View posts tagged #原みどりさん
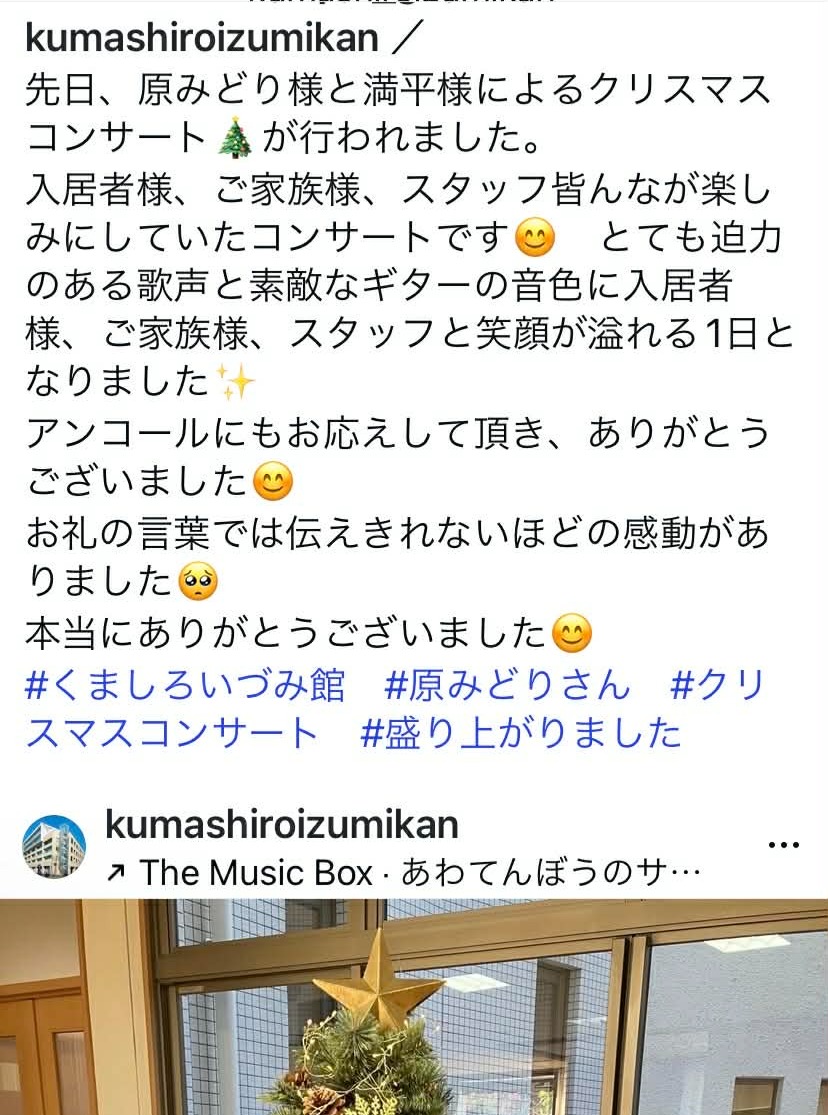 (x=508, y=687)
